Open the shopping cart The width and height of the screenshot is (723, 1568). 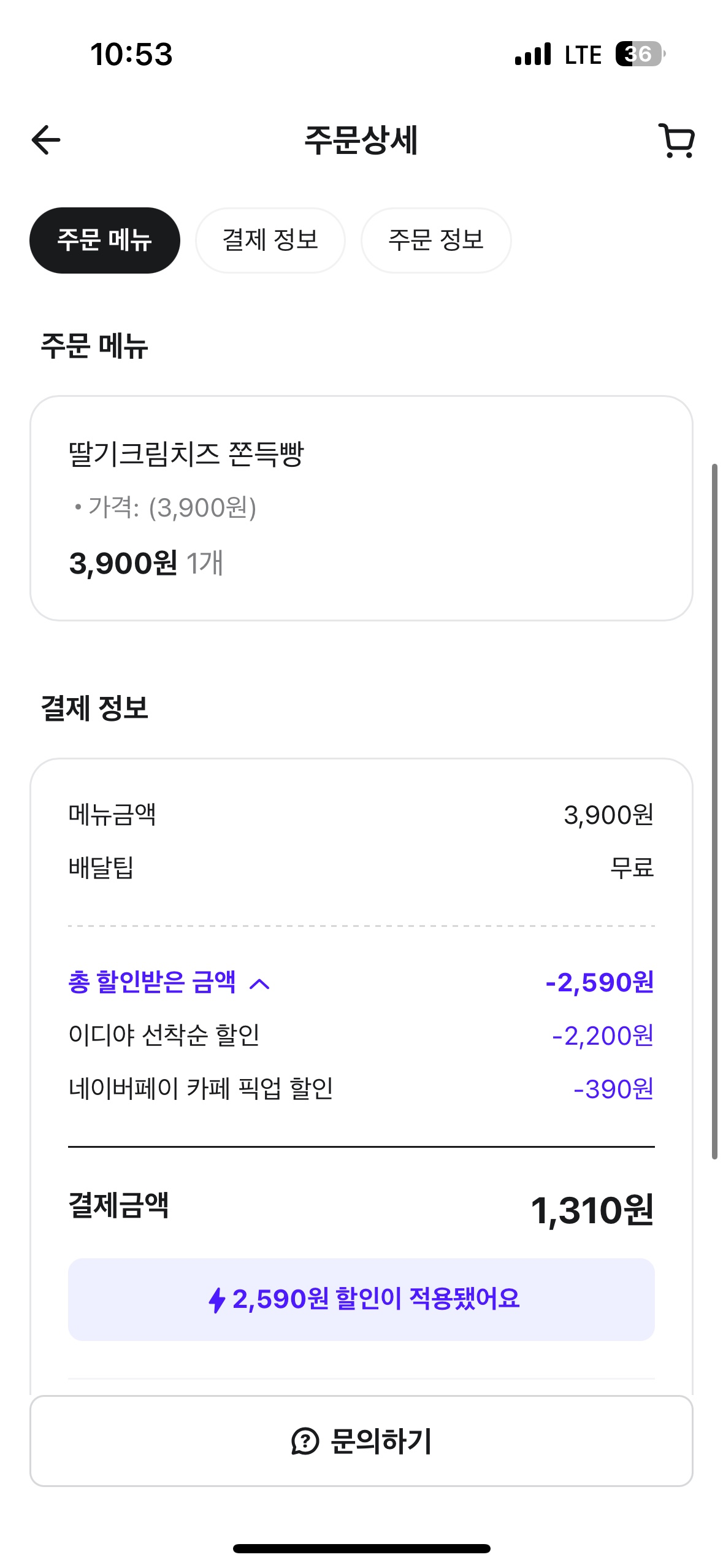click(676, 140)
